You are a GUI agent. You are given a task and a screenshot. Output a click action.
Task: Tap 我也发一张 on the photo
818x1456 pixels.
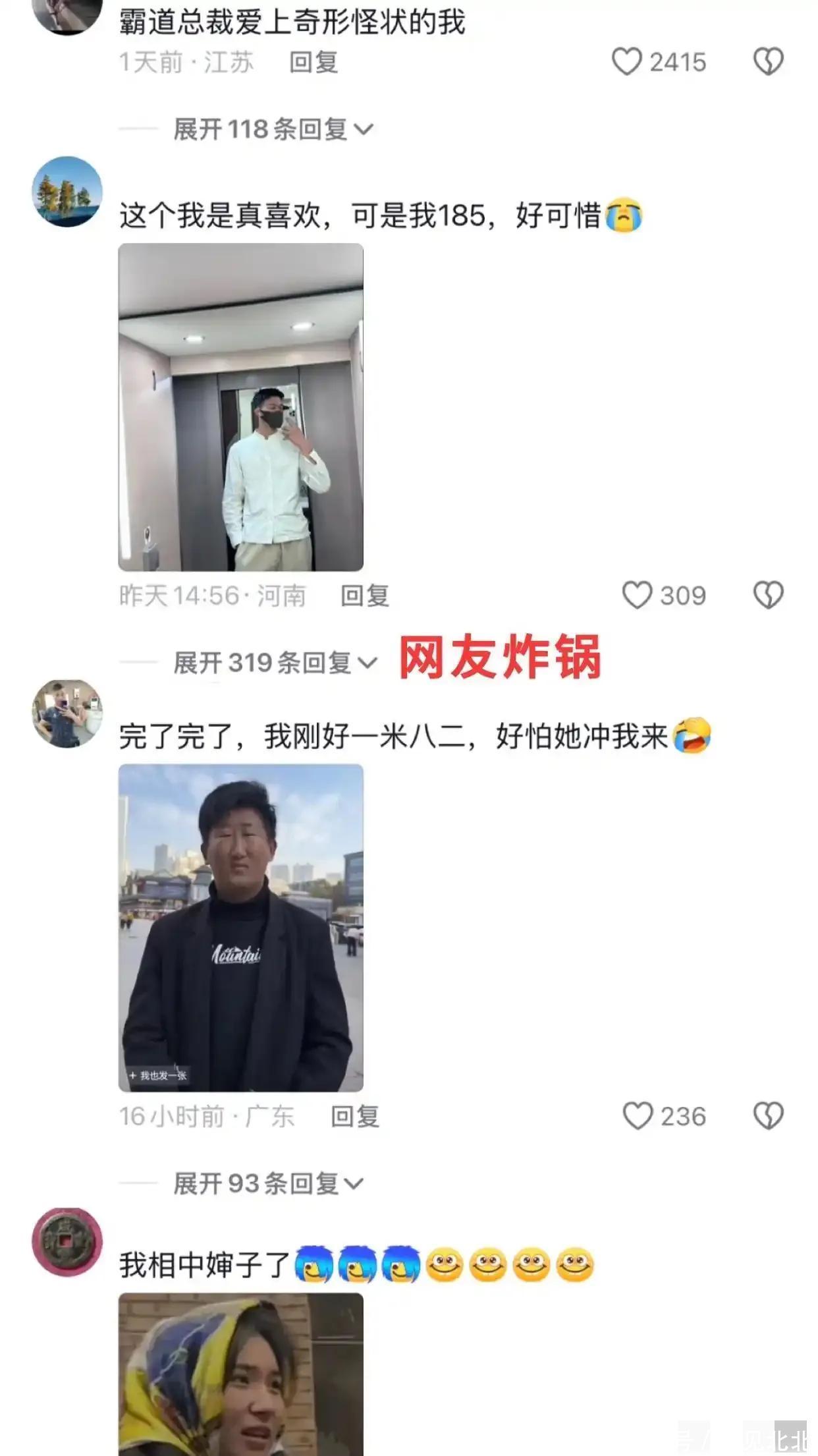[158, 1075]
